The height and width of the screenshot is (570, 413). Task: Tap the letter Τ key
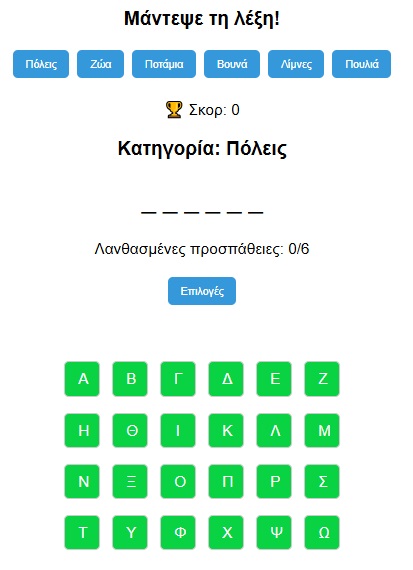(82, 532)
